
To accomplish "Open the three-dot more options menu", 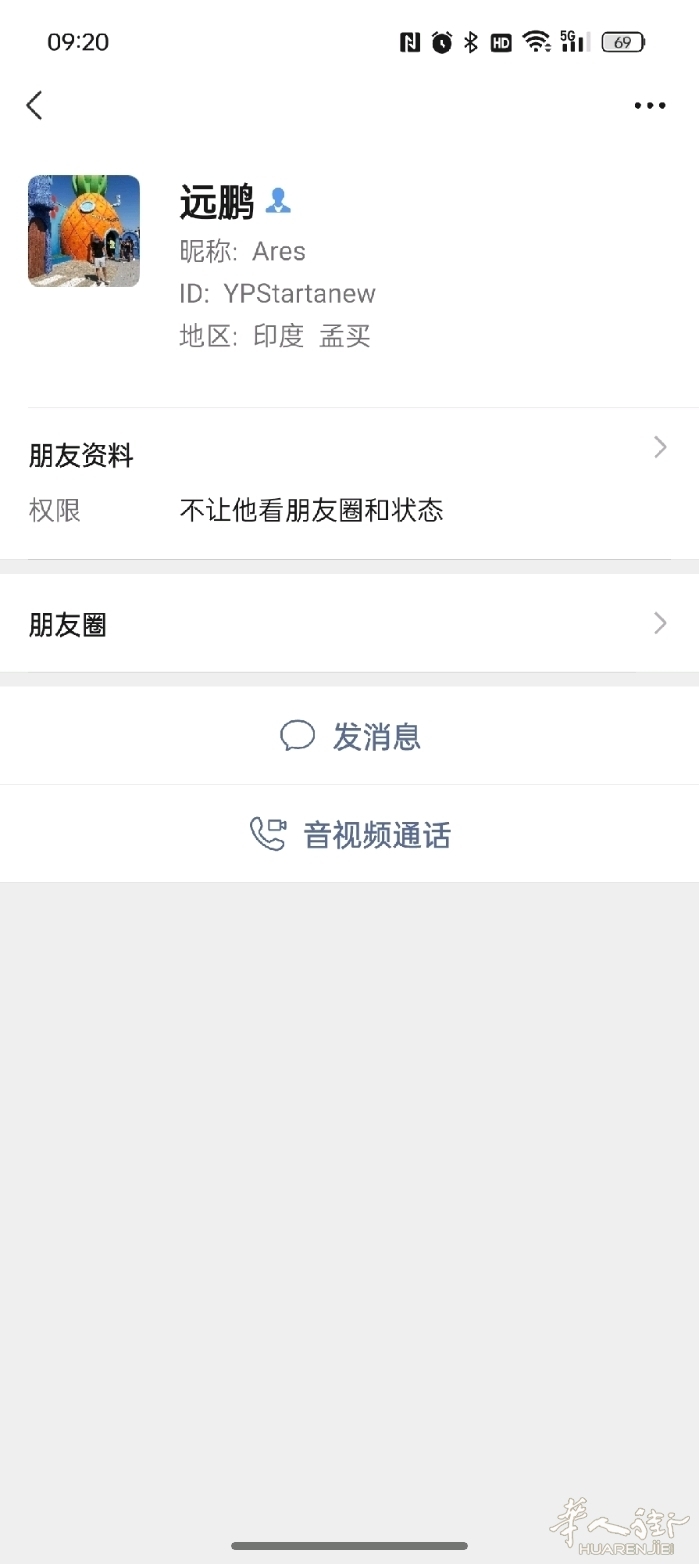I will tap(650, 106).
